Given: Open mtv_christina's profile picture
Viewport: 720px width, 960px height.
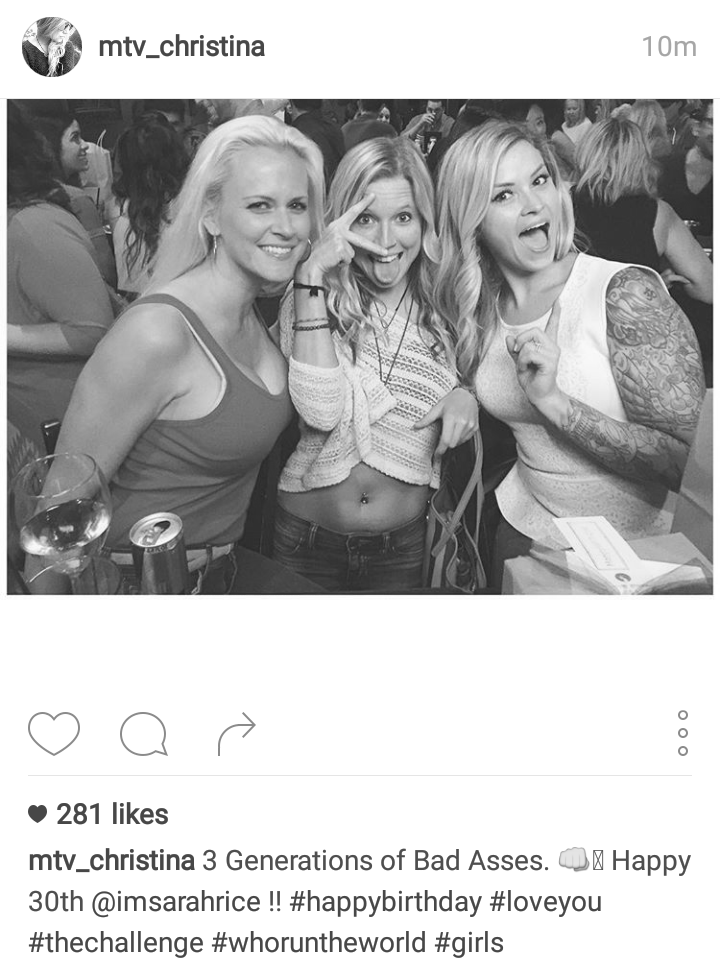Looking at the screenshot, I should pos(52,47).
